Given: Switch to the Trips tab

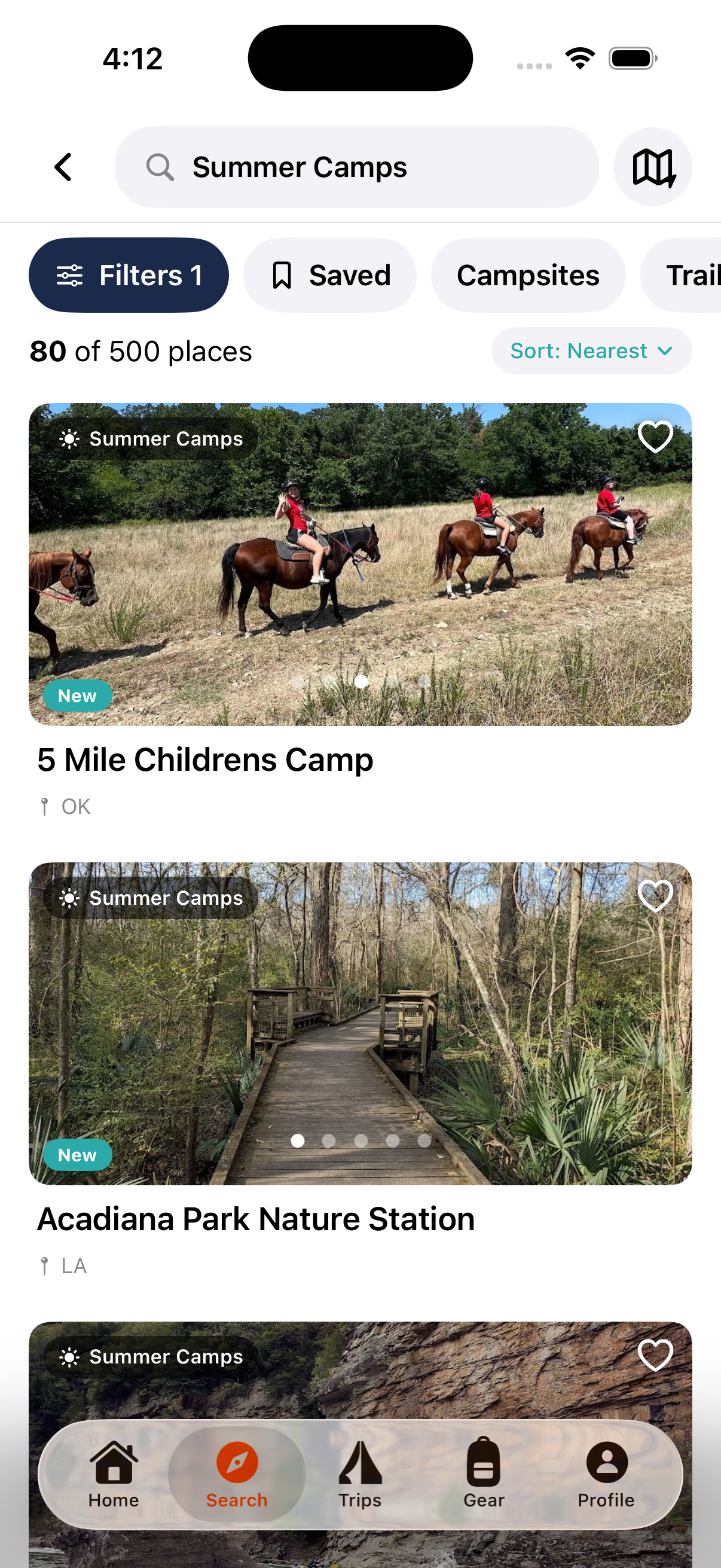Looking at the screenshot, I should 360,1474.
